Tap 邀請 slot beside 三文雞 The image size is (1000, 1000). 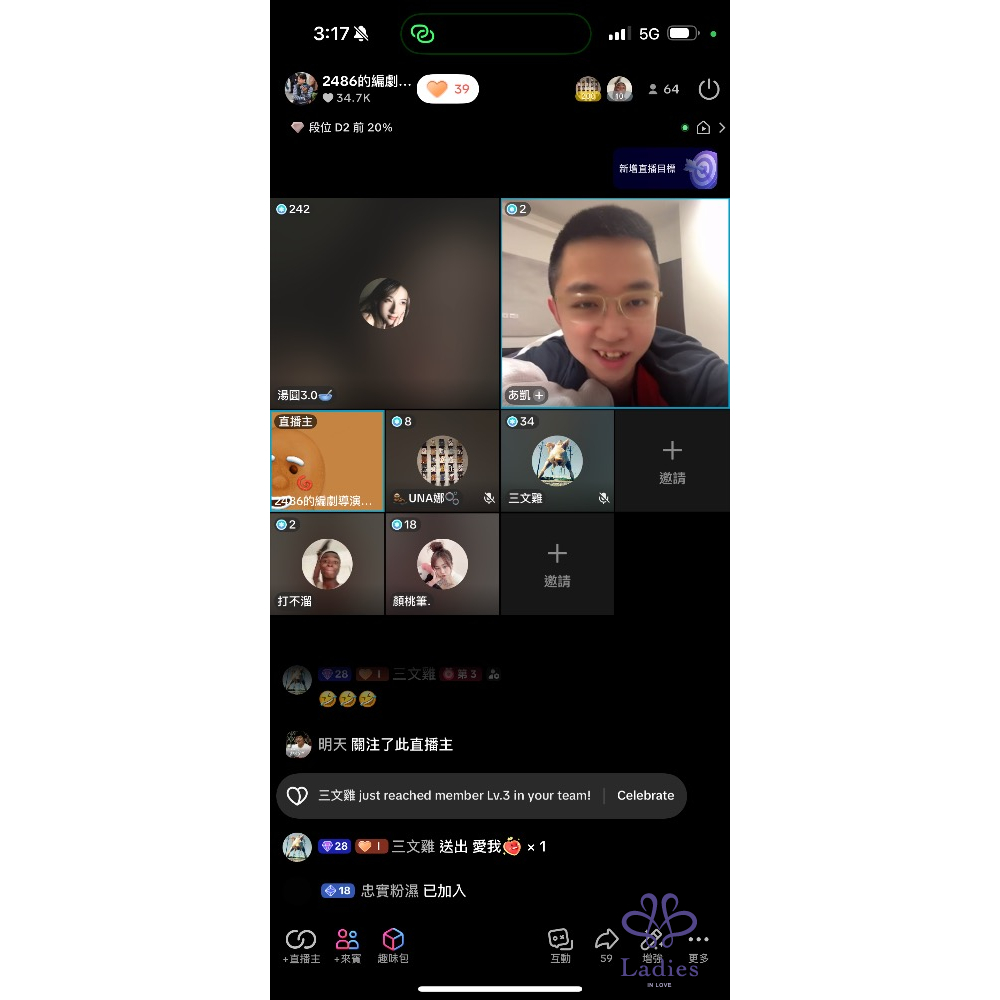672,461
